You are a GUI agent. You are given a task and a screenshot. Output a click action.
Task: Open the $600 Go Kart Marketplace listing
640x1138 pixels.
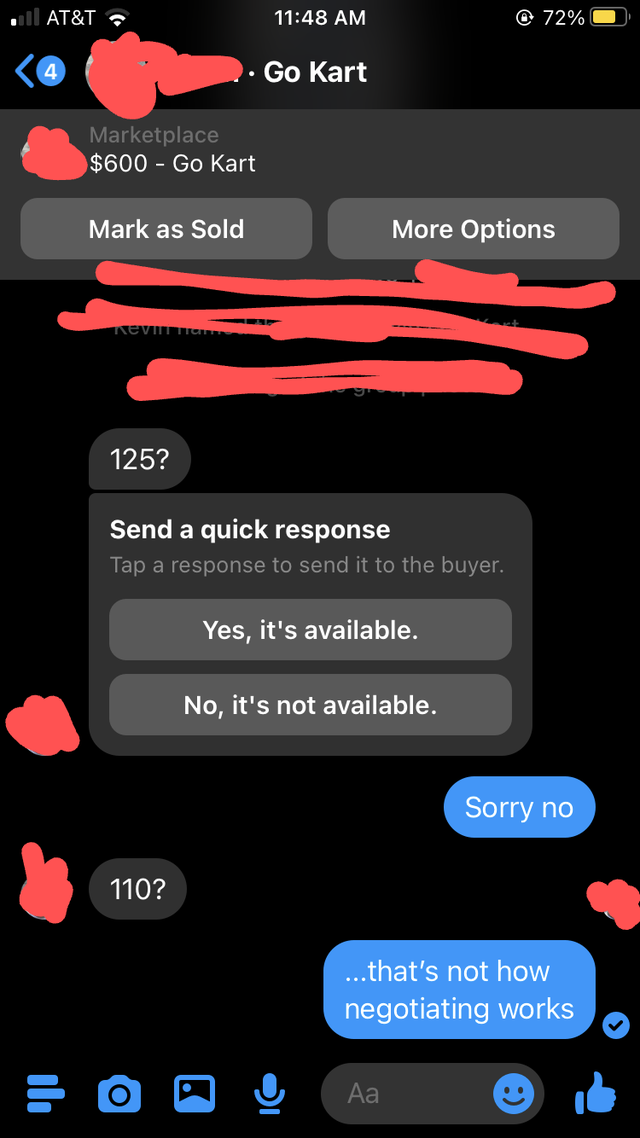tap(172, 150)
